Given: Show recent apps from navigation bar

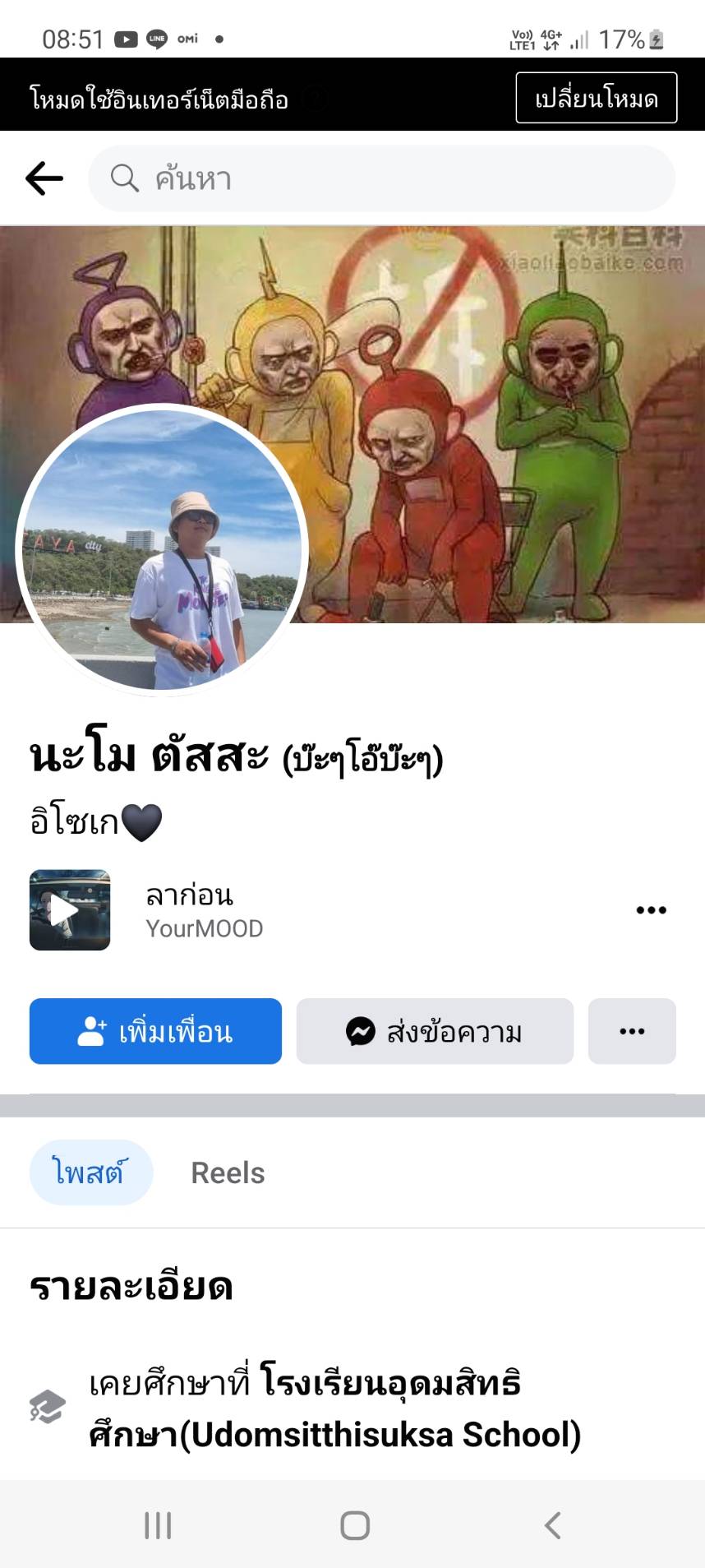Looking at the screenshot, I should click(x=158, y=1525).
